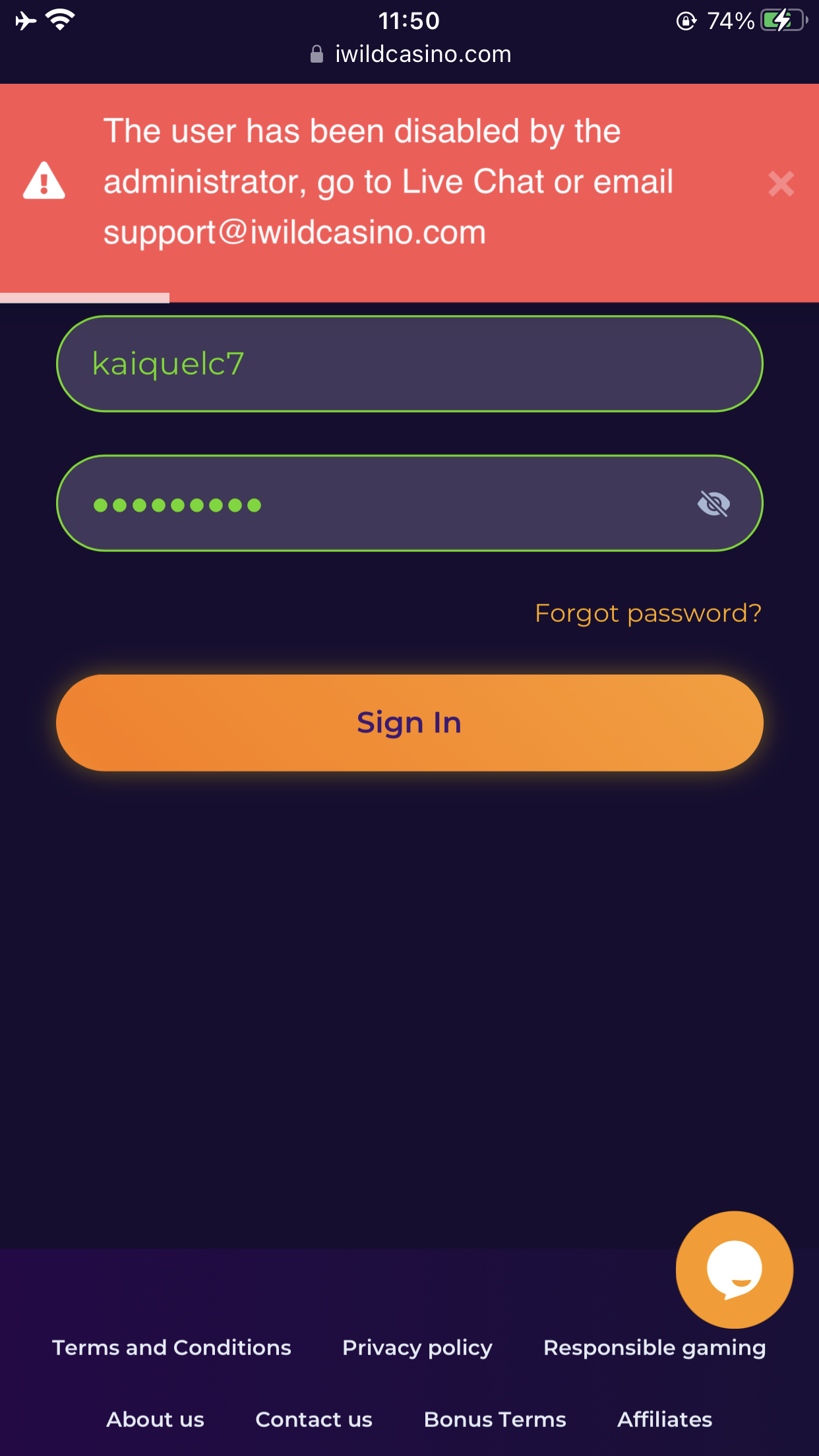The height and width of the screenshot is (1456, 819).
Task: Open the Forgot password link
Action: point(648,613)
